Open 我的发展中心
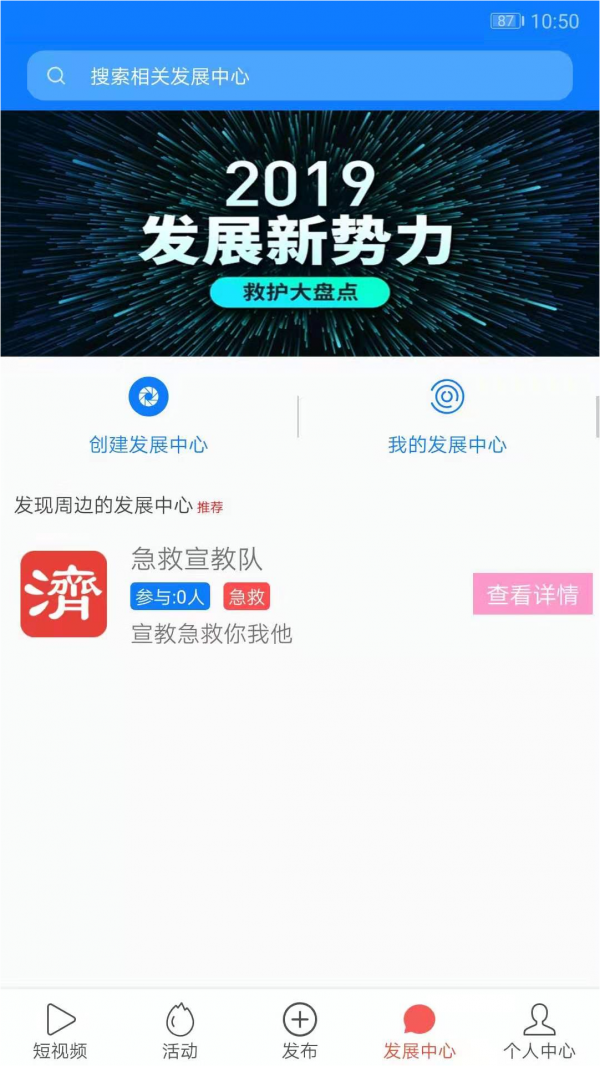This screenshot has width=600, height=1066. point(447,416)
